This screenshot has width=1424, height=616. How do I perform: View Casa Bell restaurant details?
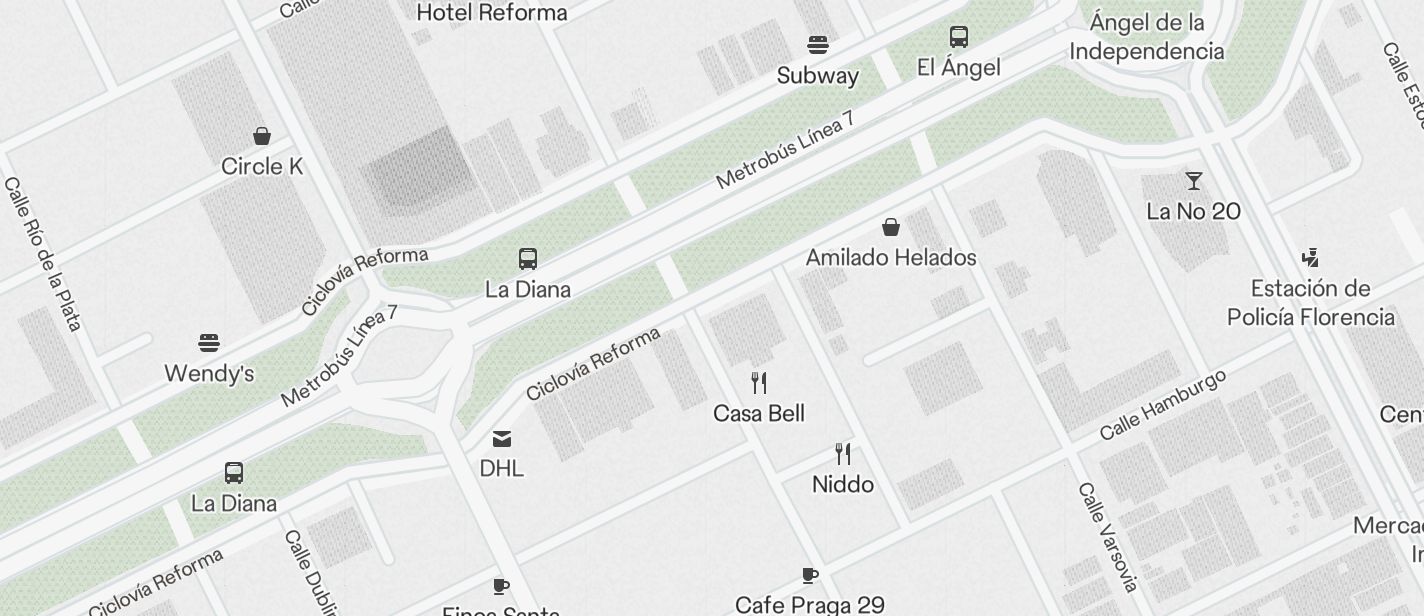pyautogui.click(x=759, y=383)
